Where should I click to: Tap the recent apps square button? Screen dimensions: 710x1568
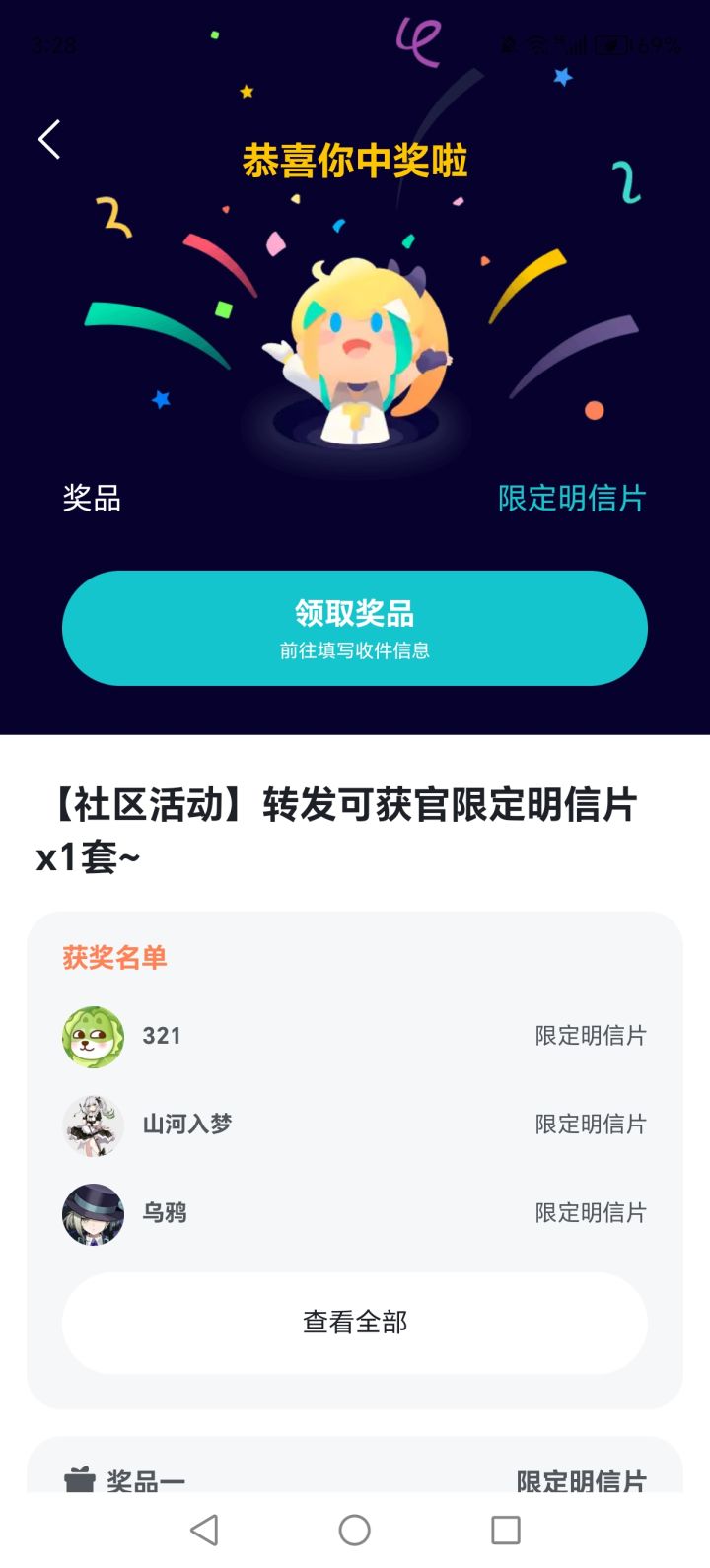pyautogui.click(x=504, y=1531)
